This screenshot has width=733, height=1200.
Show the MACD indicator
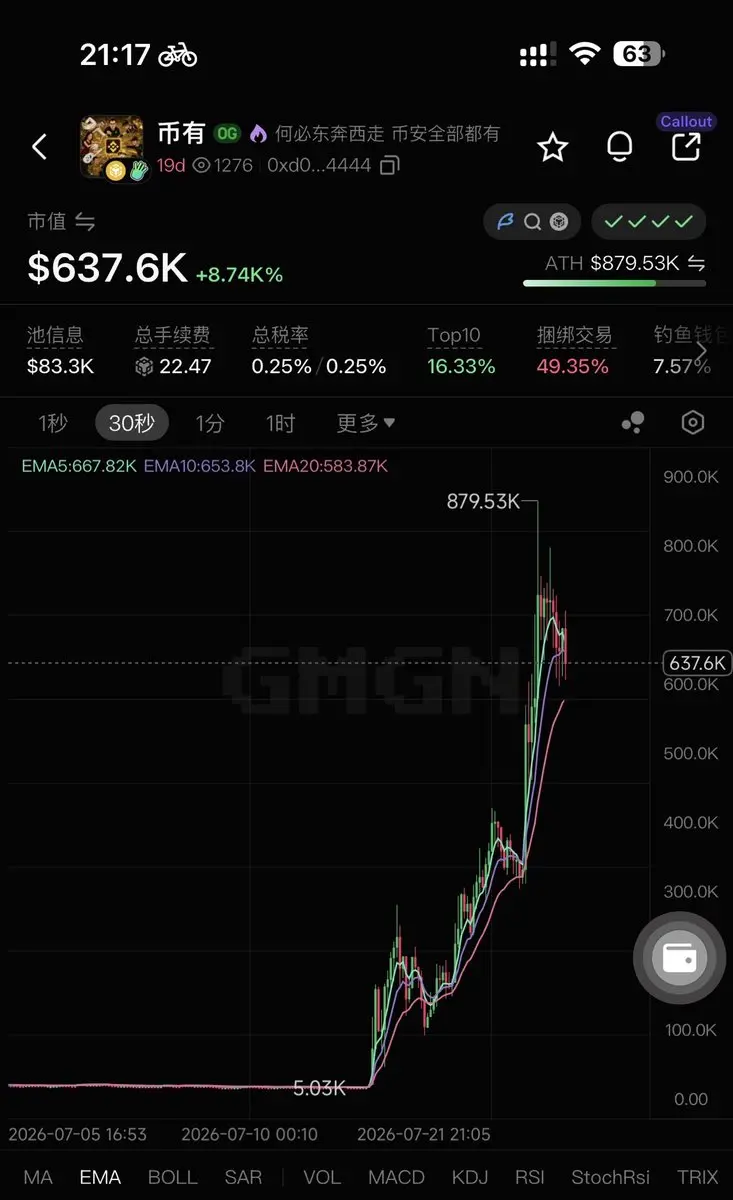pyautogui.click(x=396, y=1177)
